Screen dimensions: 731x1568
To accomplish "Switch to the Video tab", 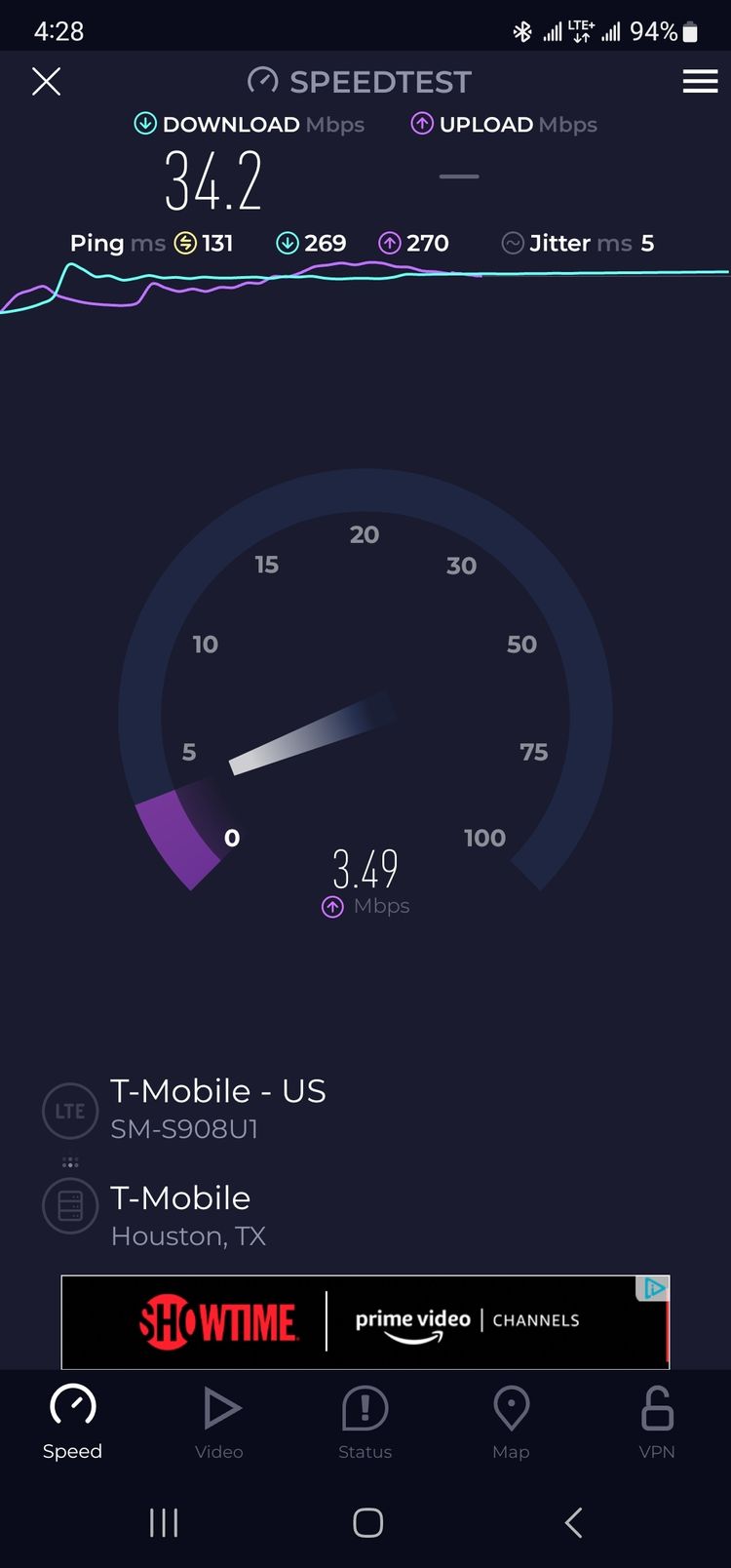I will [219, 1423].
